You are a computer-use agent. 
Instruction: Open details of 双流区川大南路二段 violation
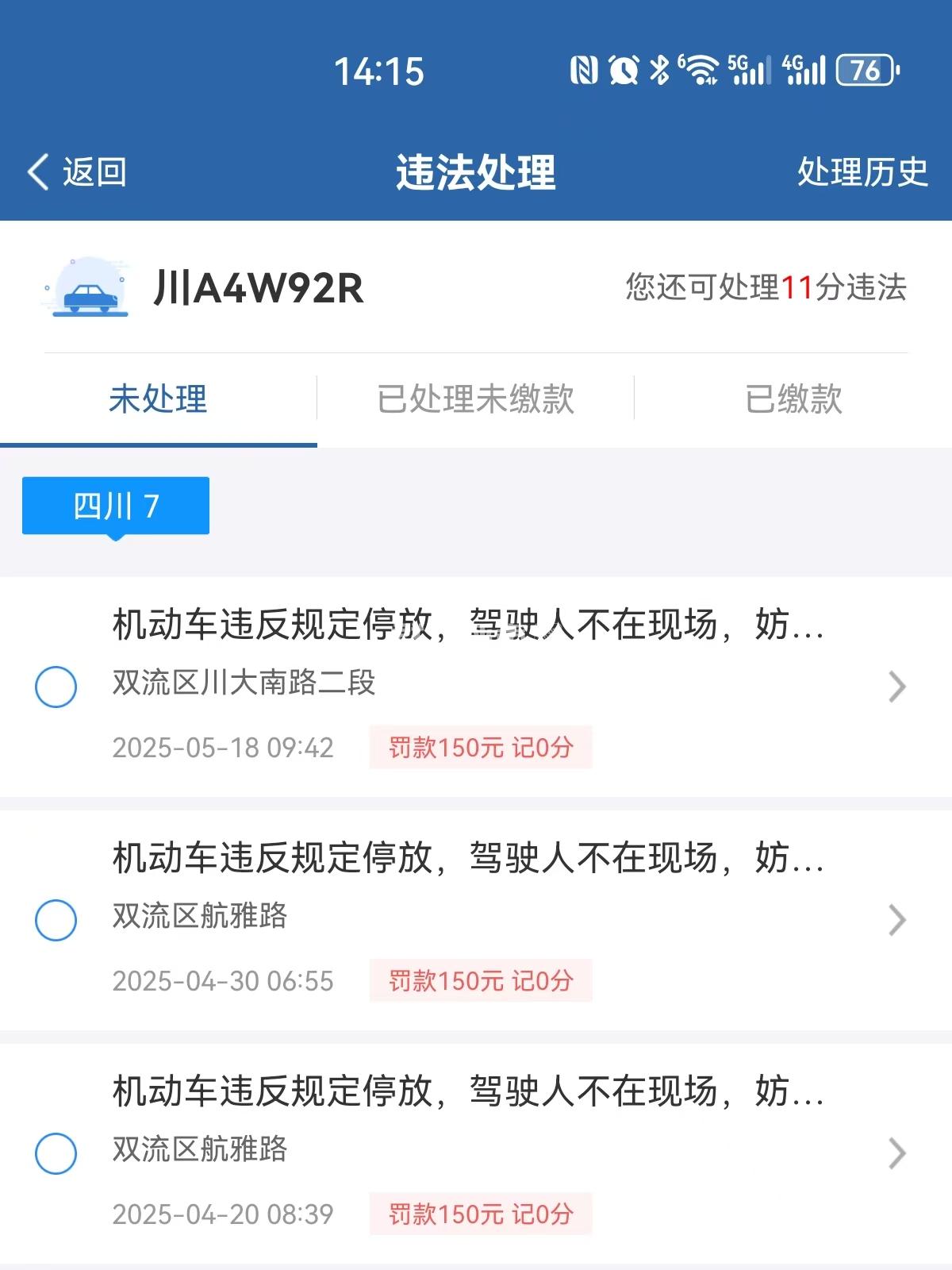click(896, 687)
